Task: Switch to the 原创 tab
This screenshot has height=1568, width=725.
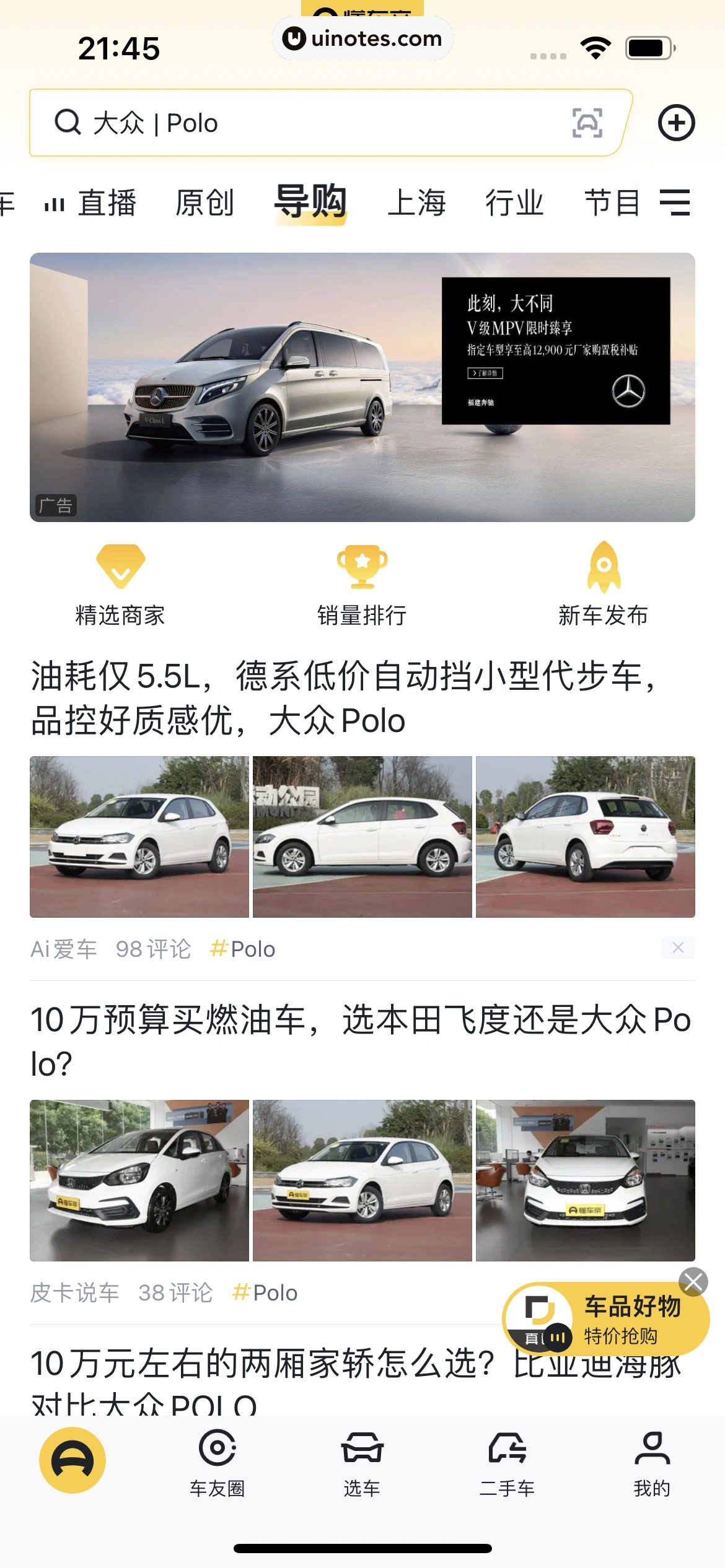Action: [204, 203]
